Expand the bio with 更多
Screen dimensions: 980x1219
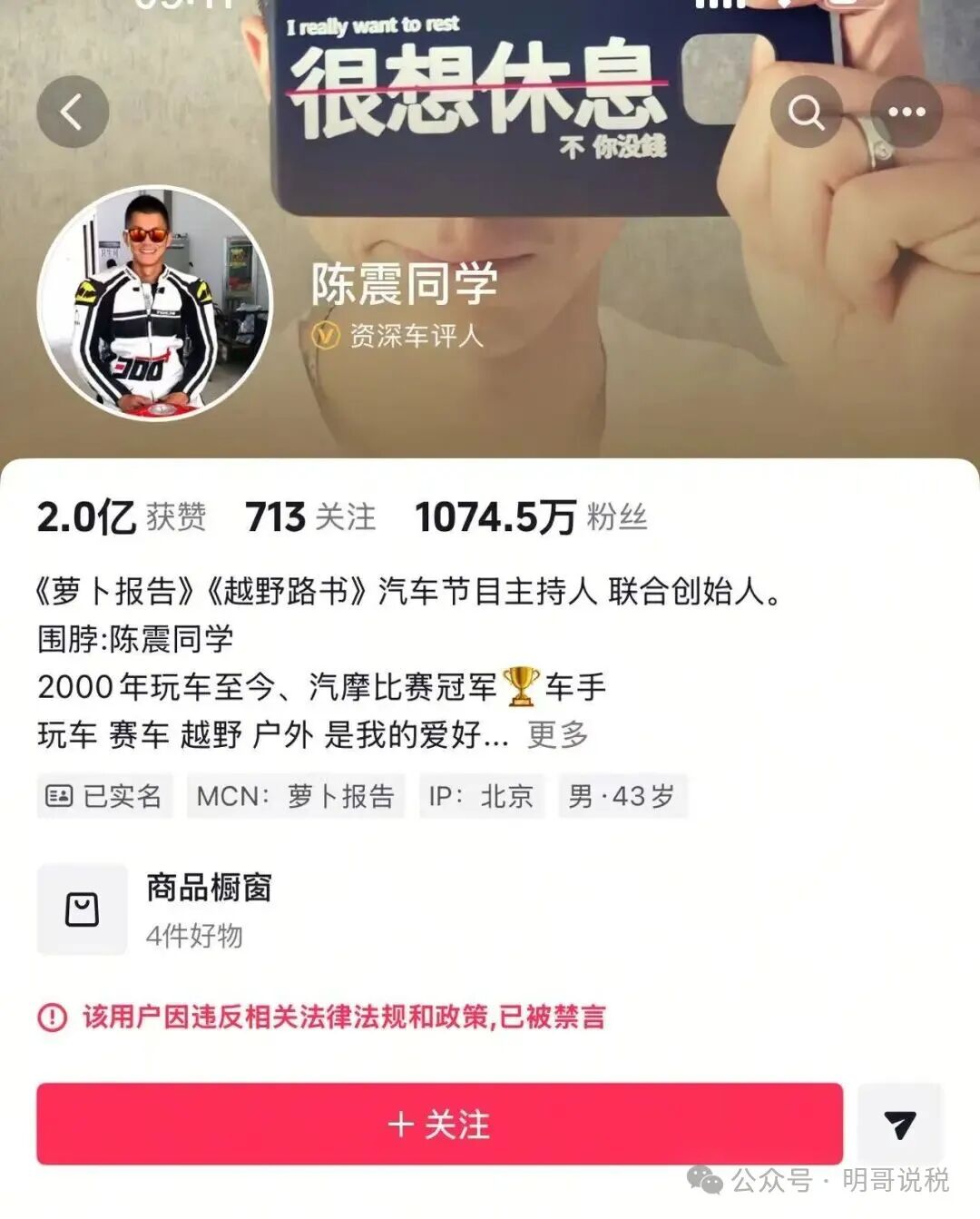coord(554,738)
